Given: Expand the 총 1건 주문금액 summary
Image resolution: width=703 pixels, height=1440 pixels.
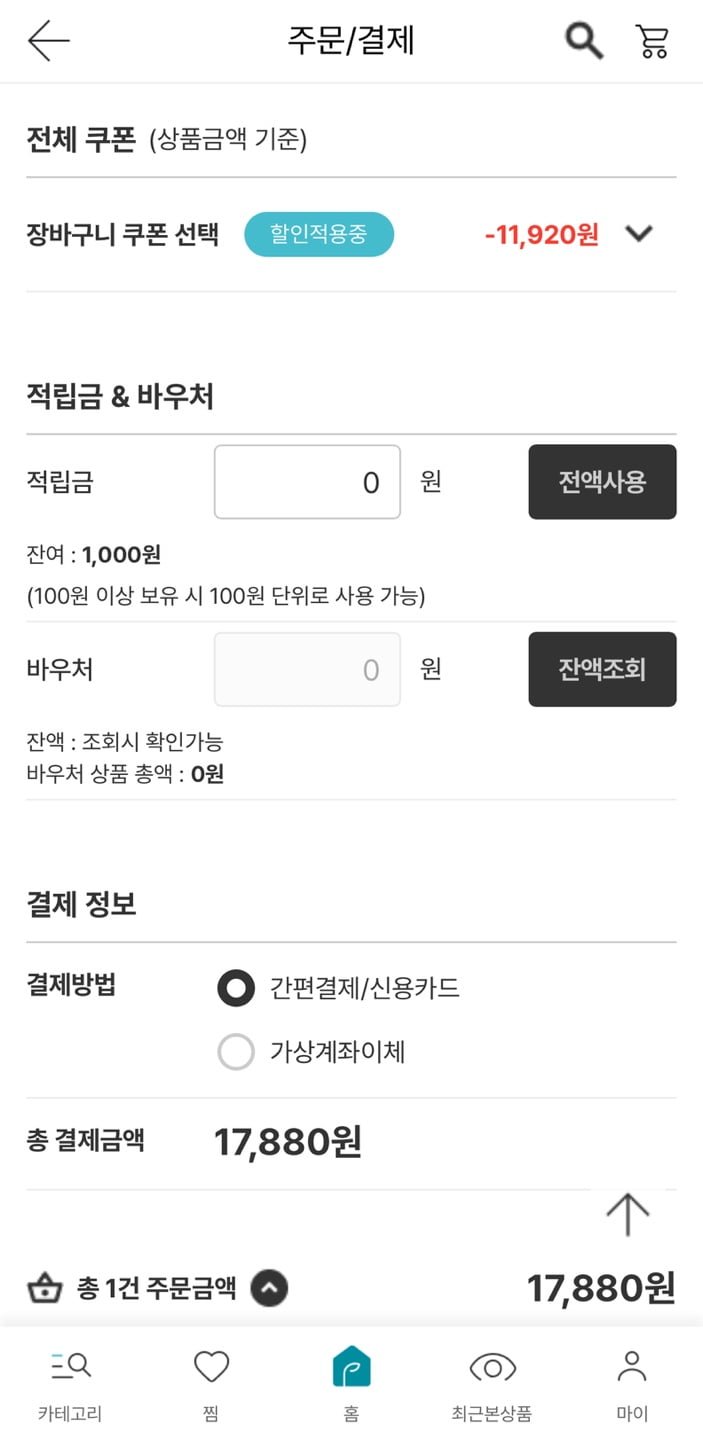Looking at the screenshot, I should click(269, 1288).
